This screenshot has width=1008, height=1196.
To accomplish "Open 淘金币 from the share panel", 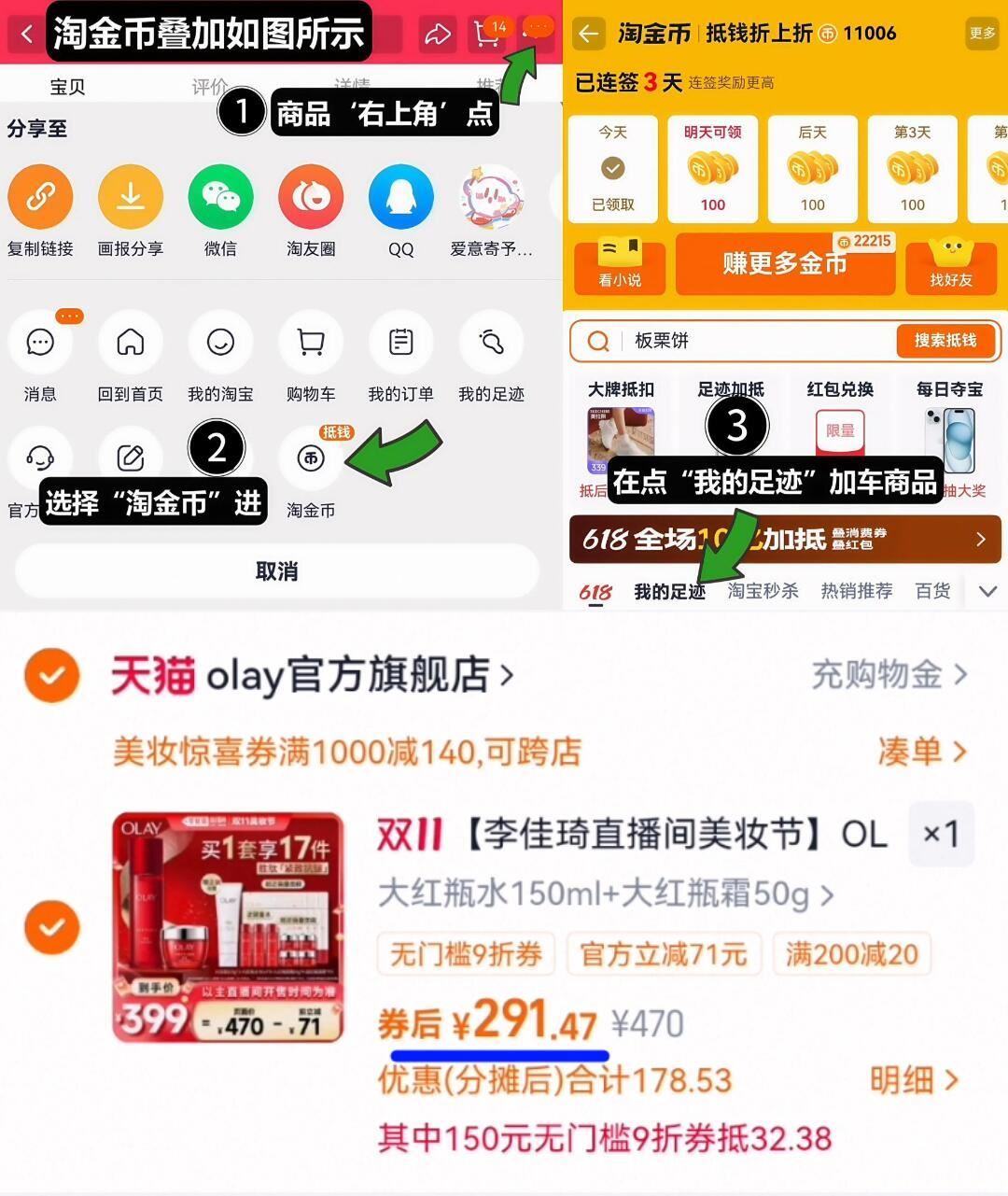I will pos(310,458).
